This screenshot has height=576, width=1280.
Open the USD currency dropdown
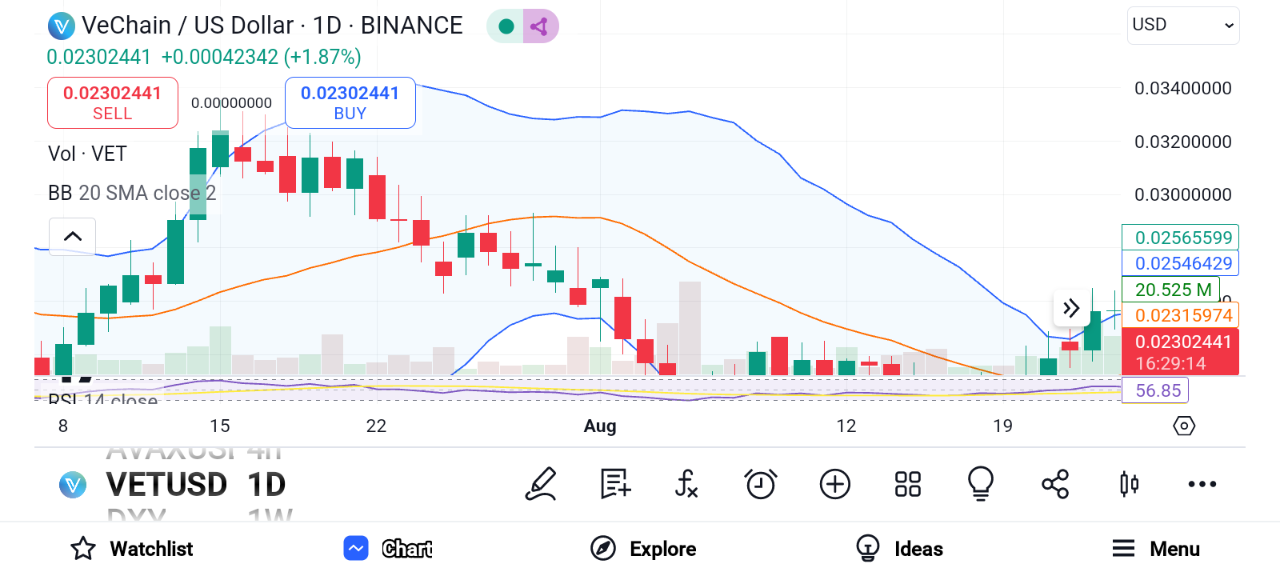(x=1182, y=25)
